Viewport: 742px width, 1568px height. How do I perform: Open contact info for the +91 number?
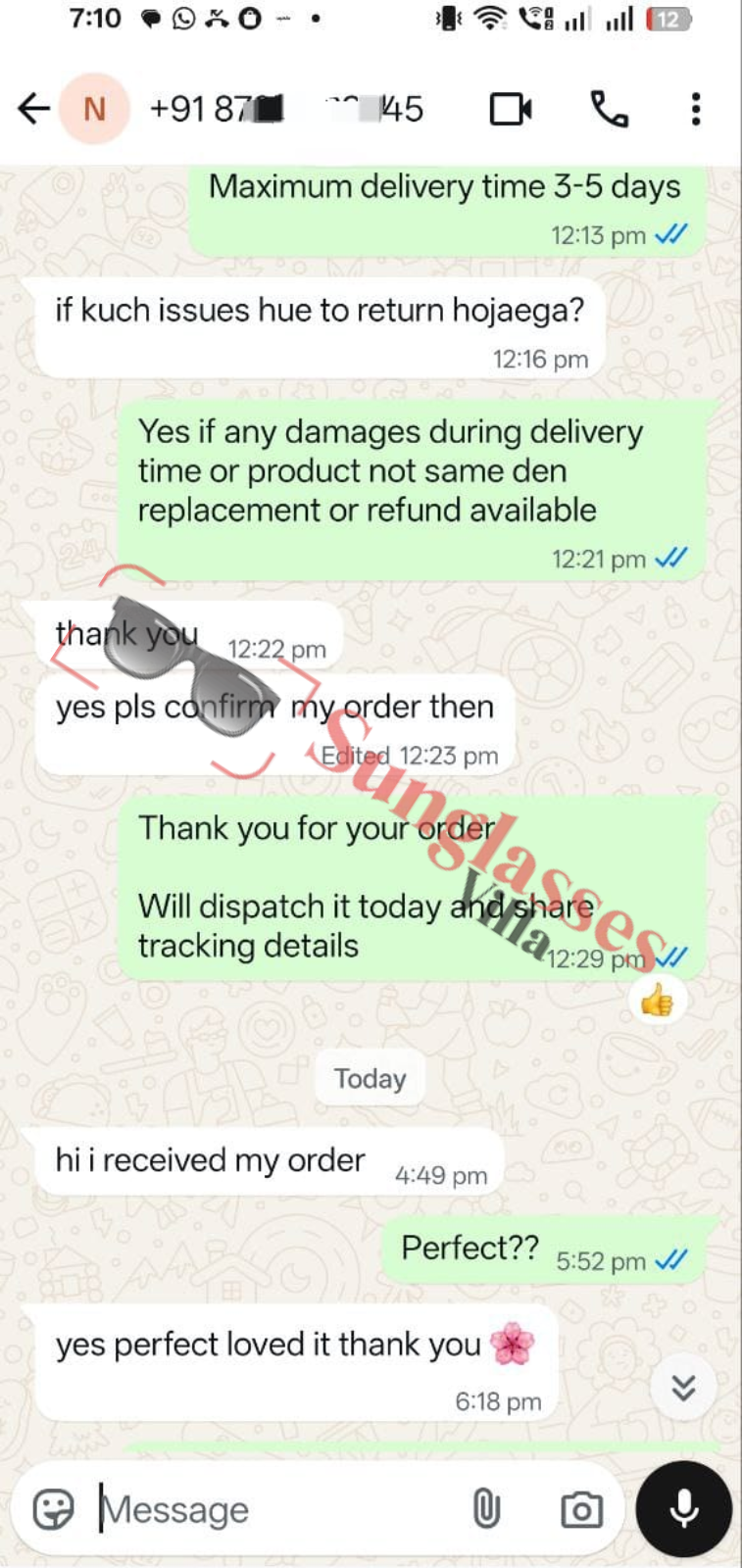pos(284,109)
